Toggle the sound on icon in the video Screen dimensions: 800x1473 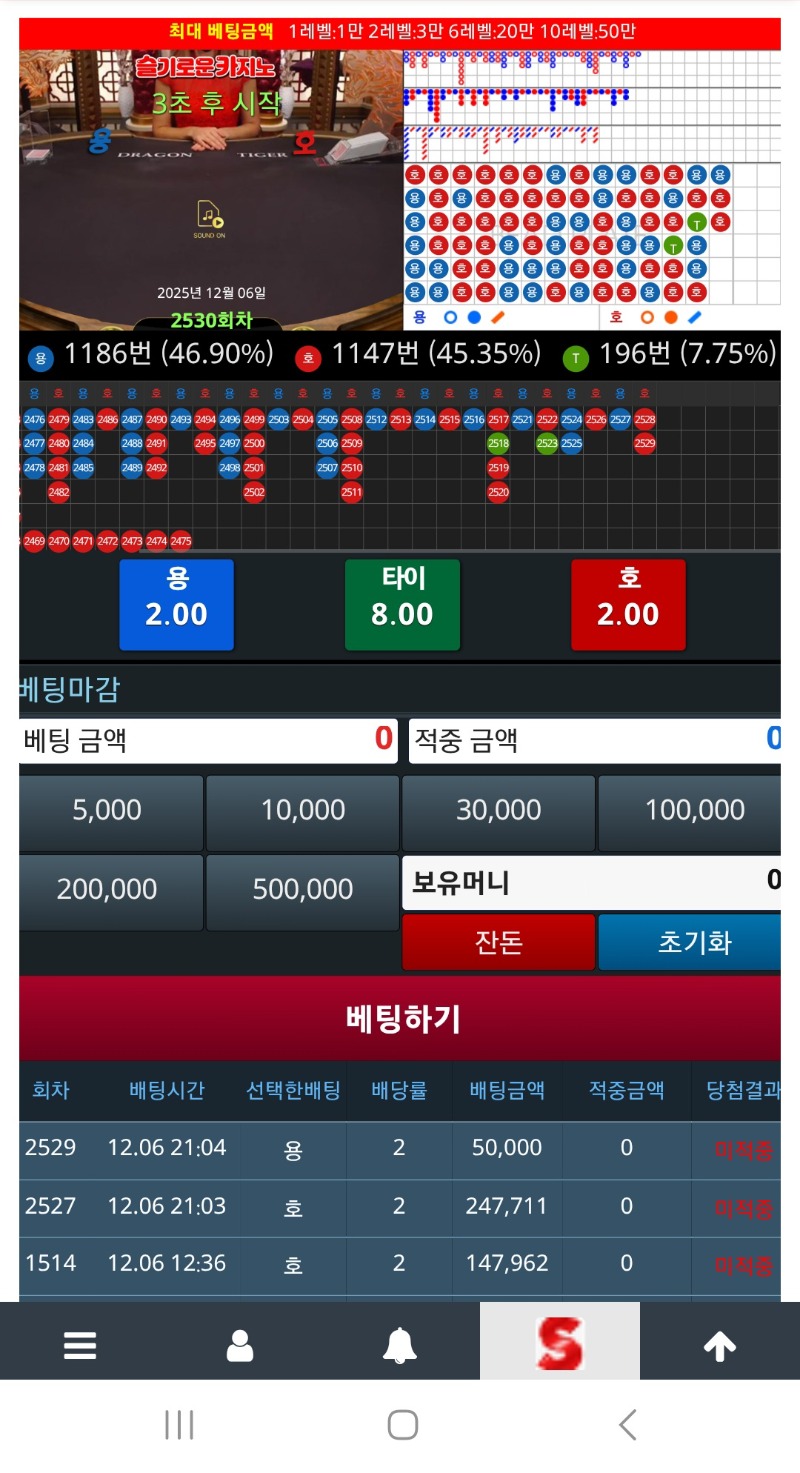[x=209, y=218]
